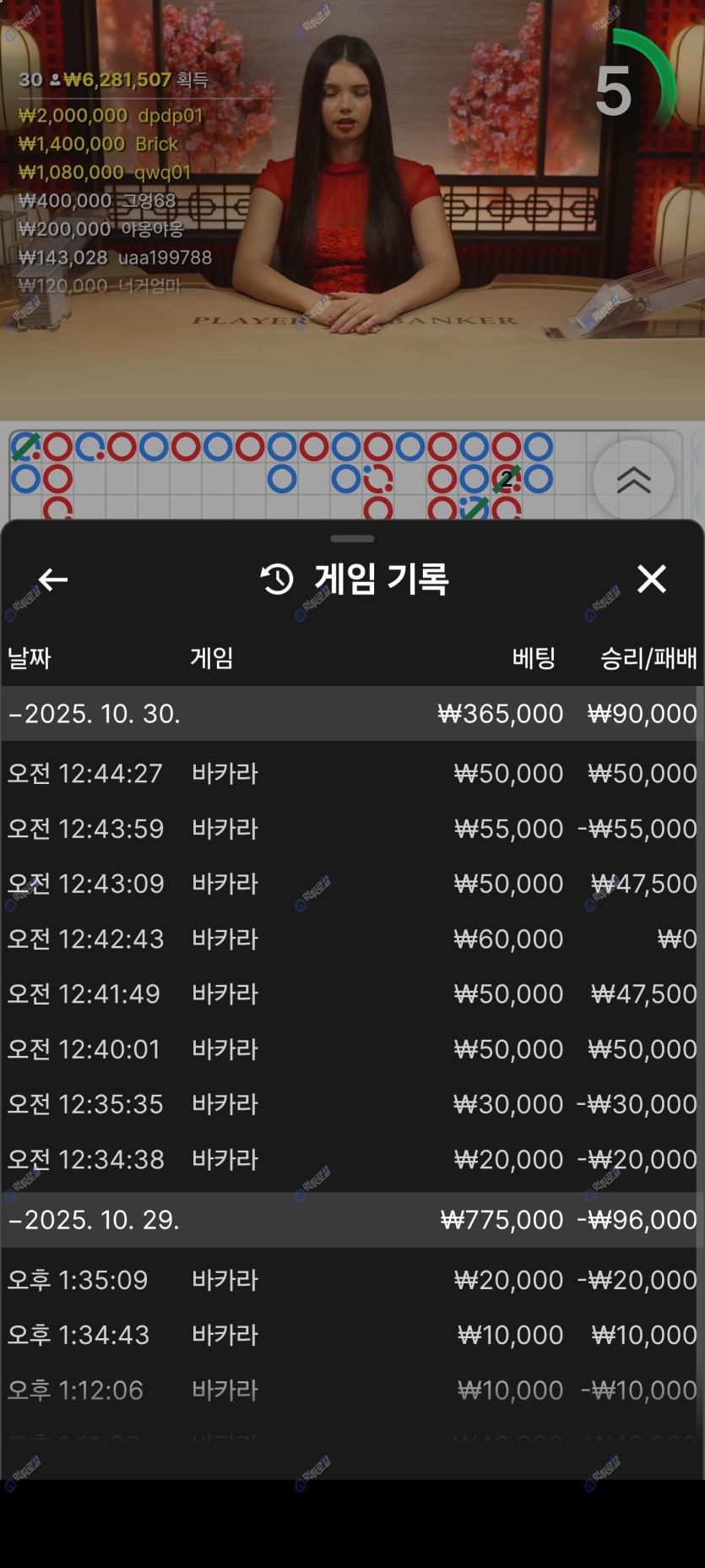Open the 오전 12:35:35 바카라 record
The width and height of the screenshot is (705, 1568).
[x=352, y=1104]
